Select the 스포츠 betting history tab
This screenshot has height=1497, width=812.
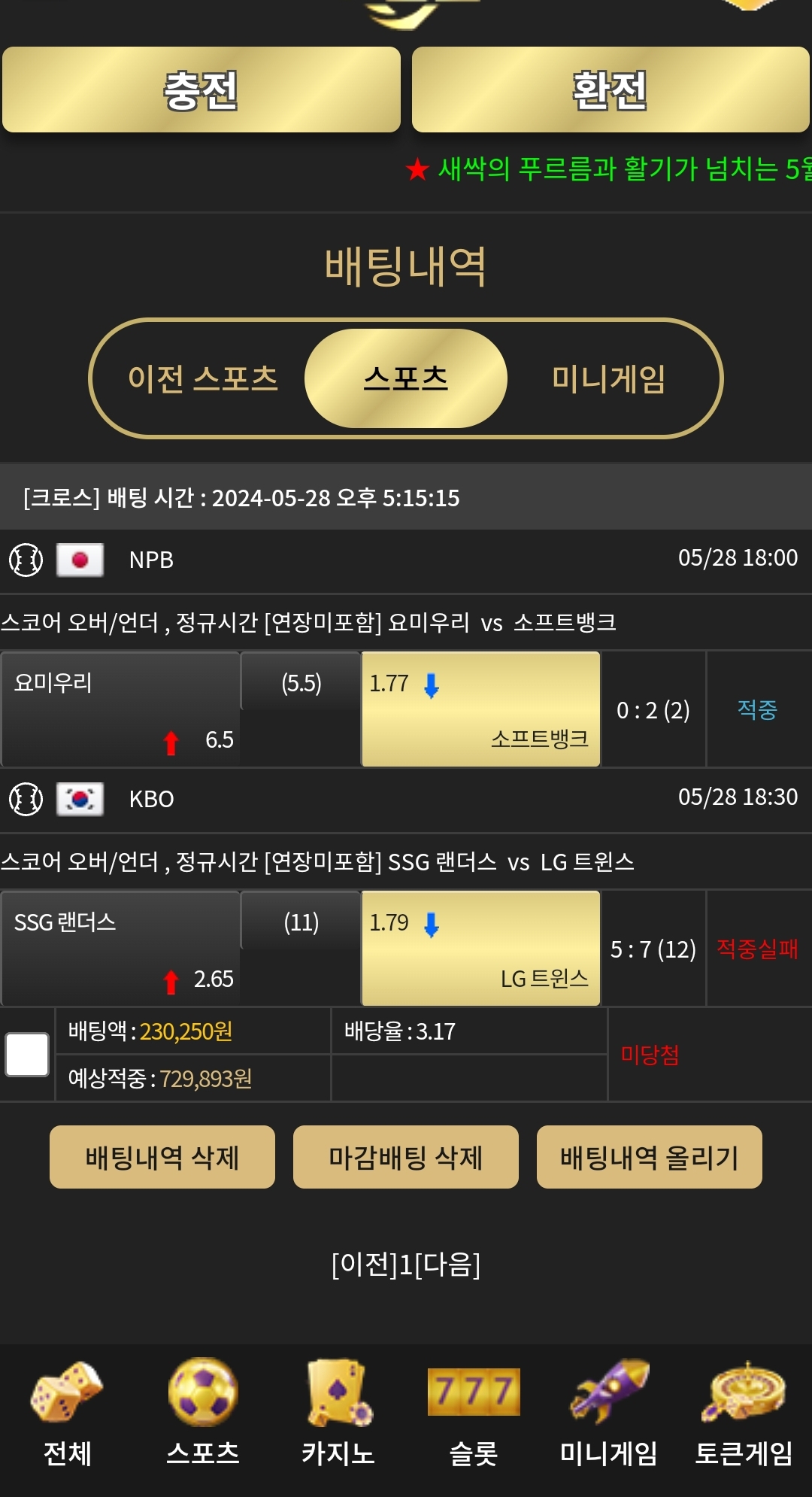click(x=406, y=378)
